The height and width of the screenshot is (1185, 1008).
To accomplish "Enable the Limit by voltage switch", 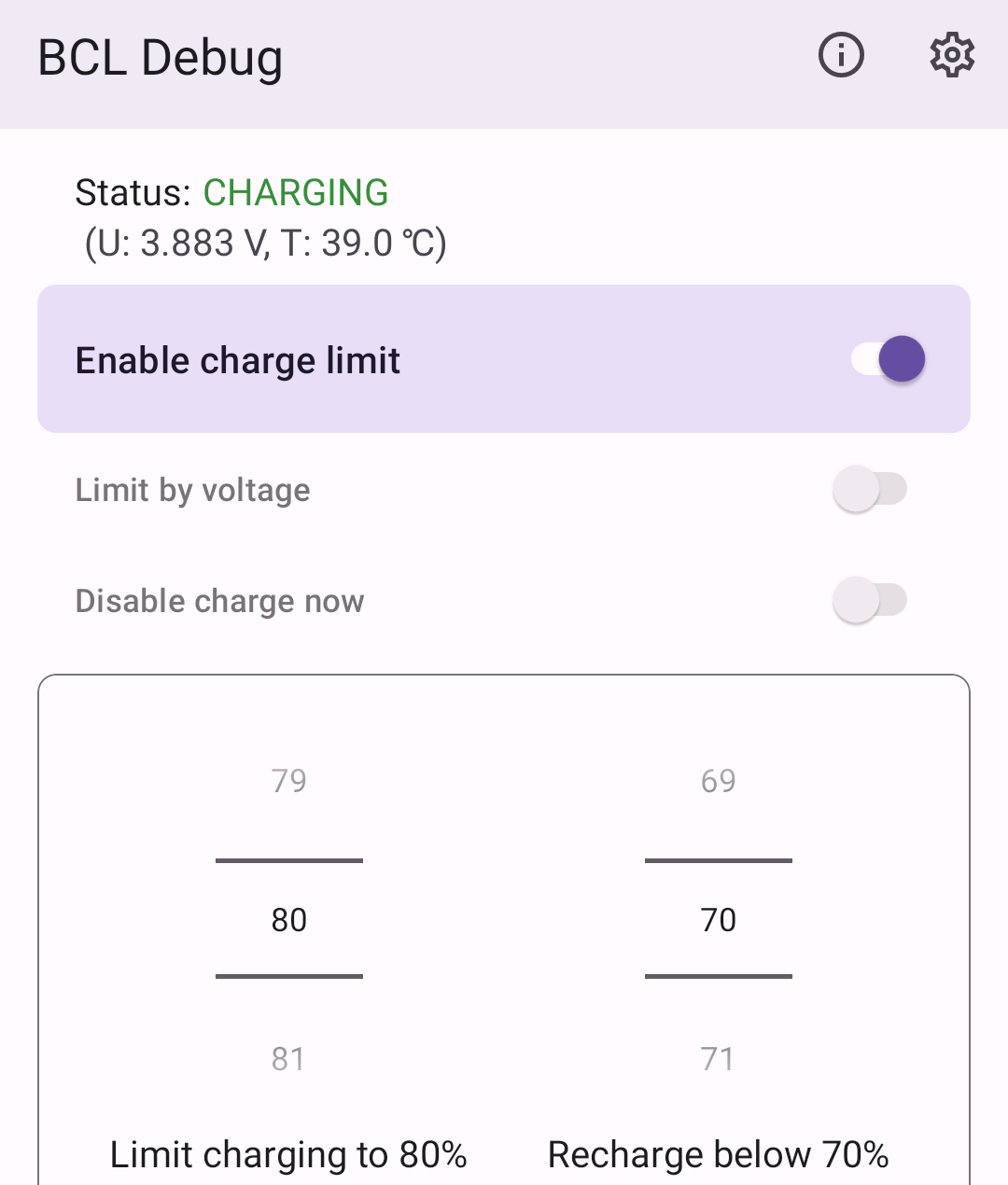I will pyautogui.click(x=870, y=488).
